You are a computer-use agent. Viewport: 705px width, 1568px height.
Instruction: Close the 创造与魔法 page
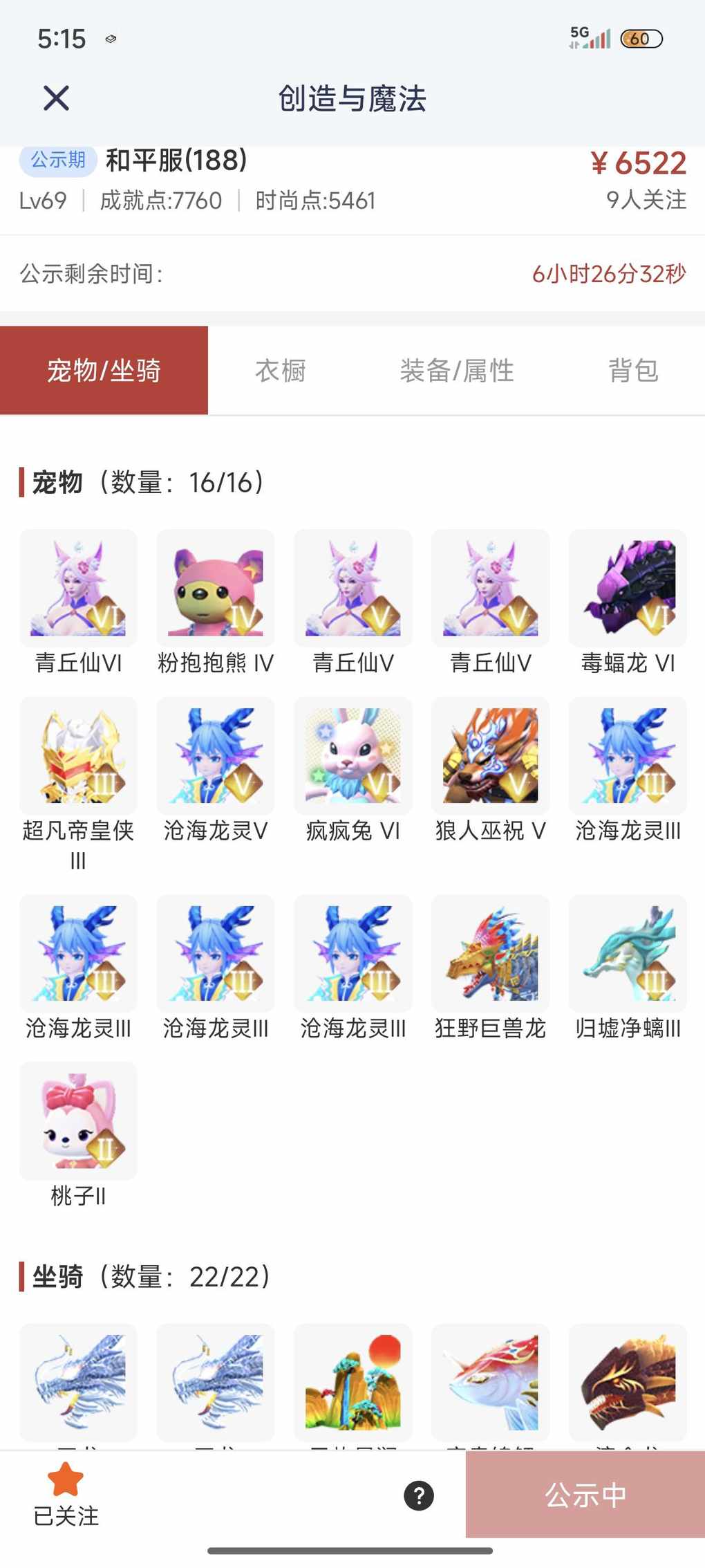tap(56, 98)
